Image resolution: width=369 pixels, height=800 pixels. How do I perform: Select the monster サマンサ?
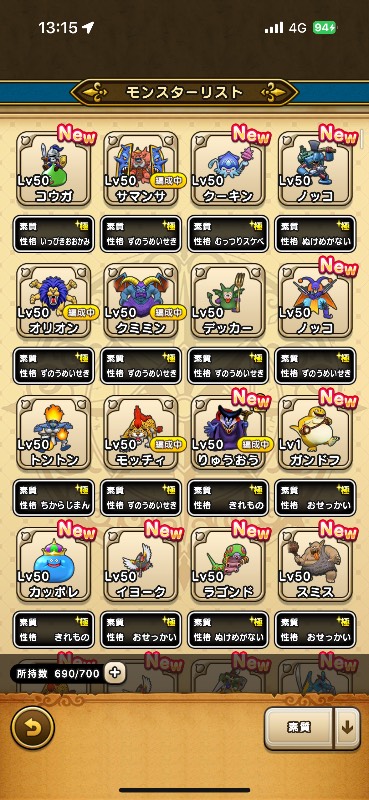(x=141, y=169)
